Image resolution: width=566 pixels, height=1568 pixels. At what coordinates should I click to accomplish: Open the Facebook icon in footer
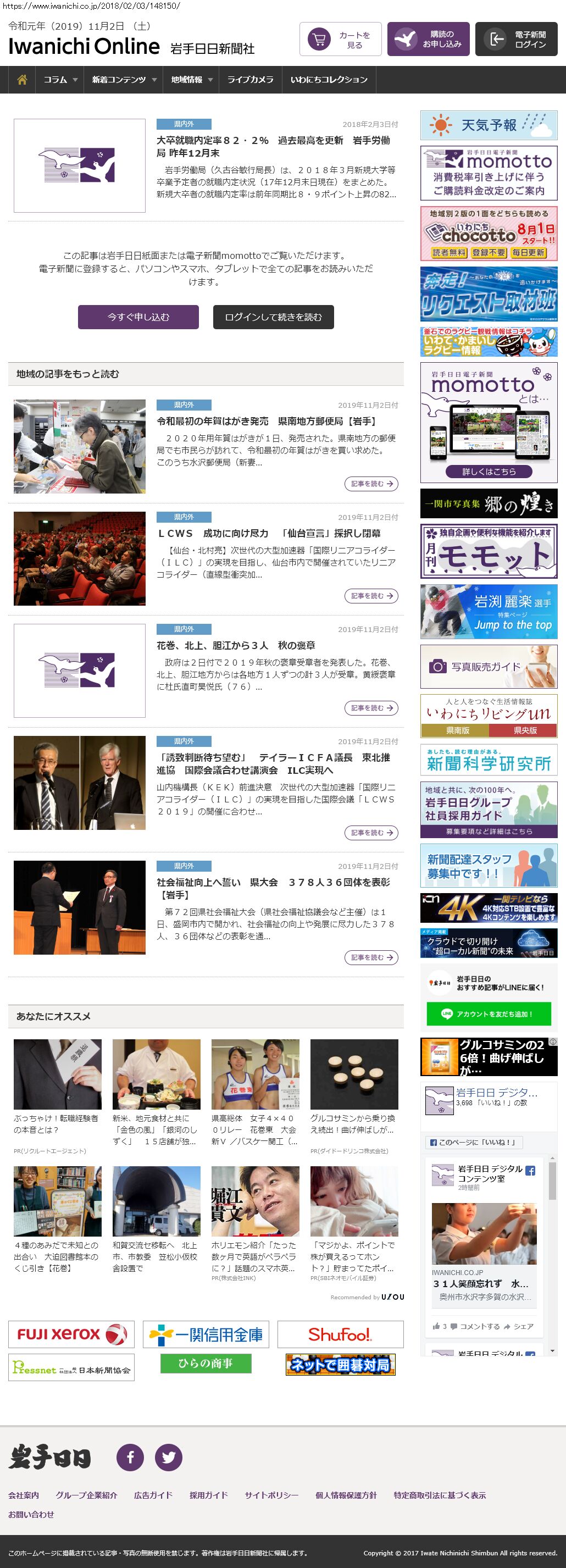[x=130, y=1457]
